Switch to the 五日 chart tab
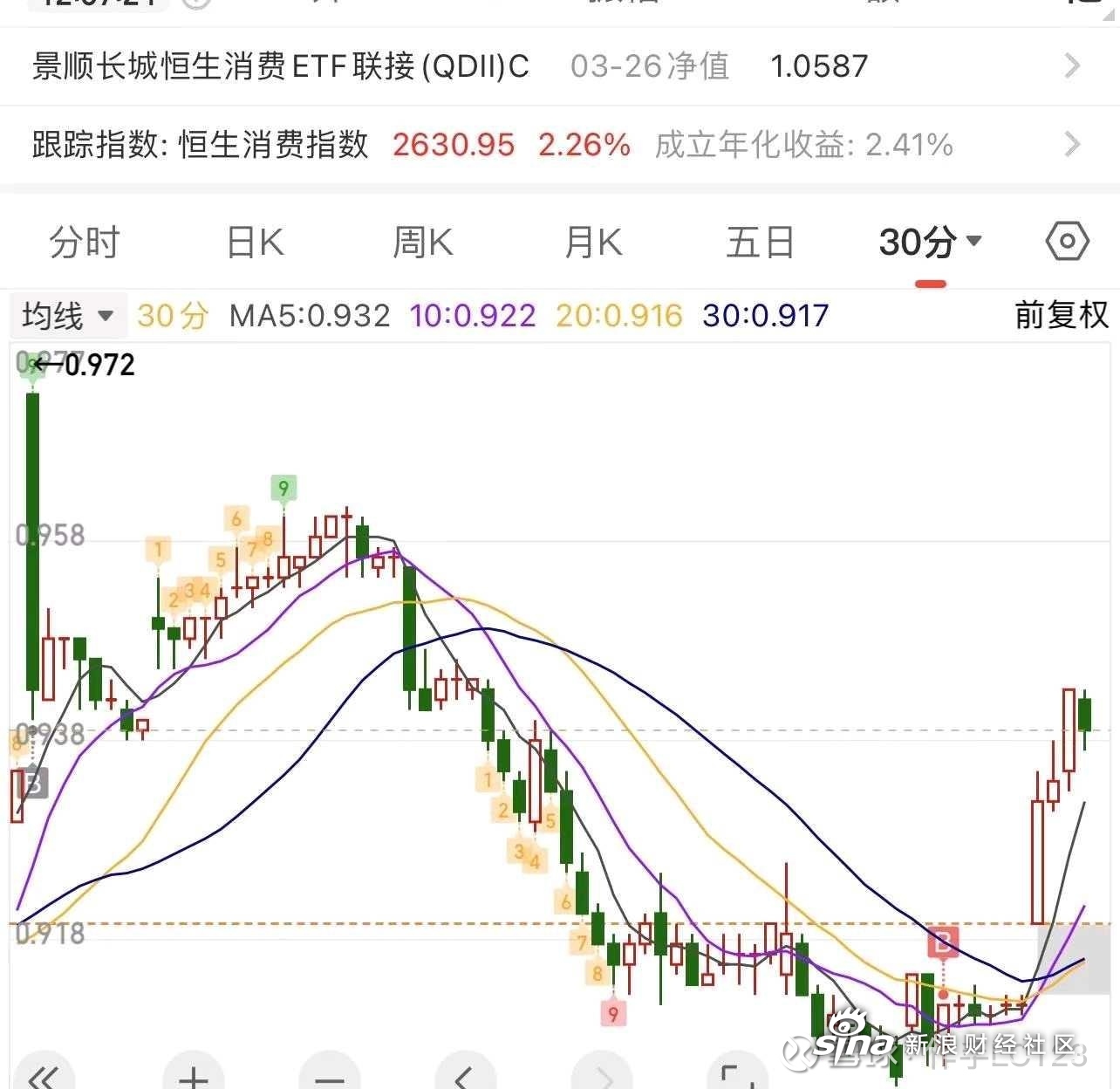Image resolution: width=1120 pixels, height=1089 pixels. click(x=760, y=243)
